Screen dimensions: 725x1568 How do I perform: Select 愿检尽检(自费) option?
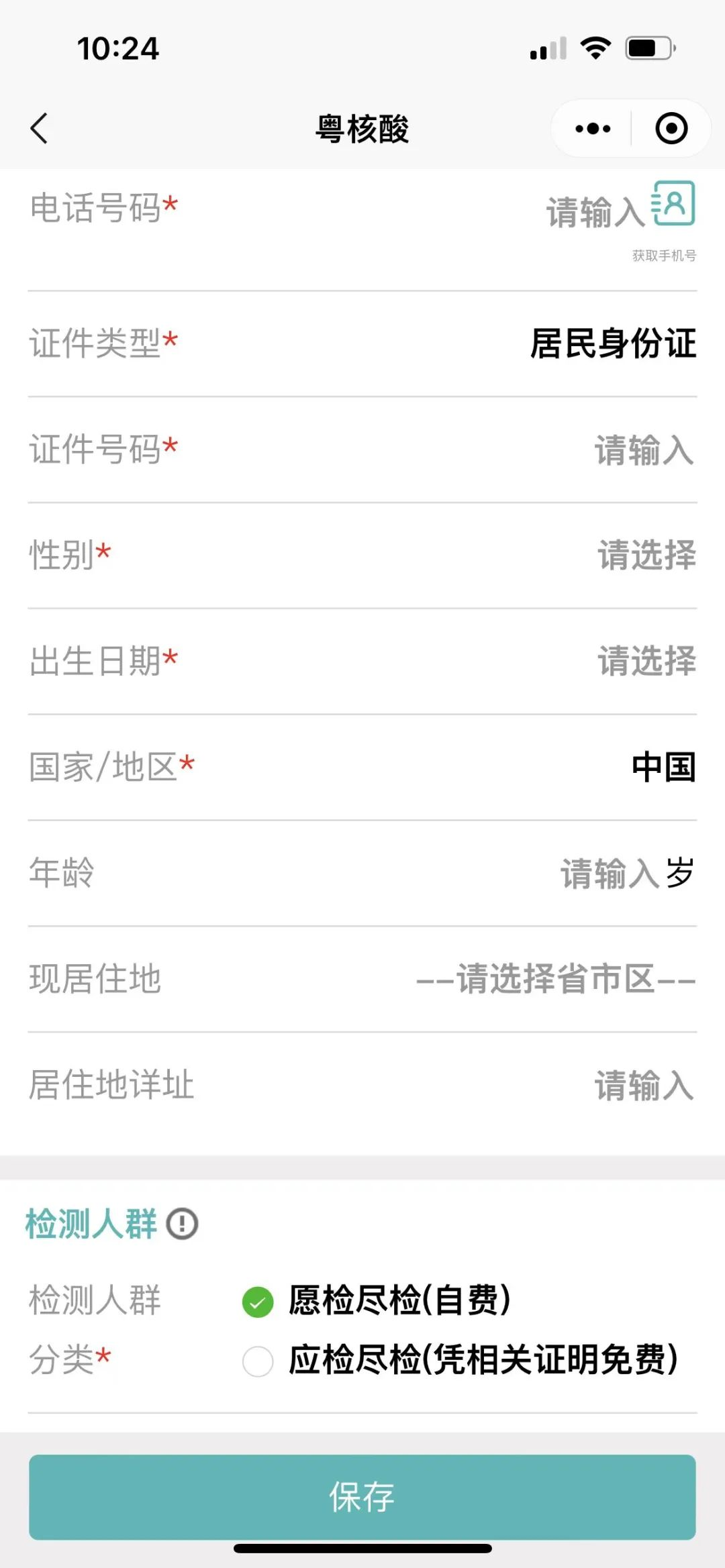258,1302
